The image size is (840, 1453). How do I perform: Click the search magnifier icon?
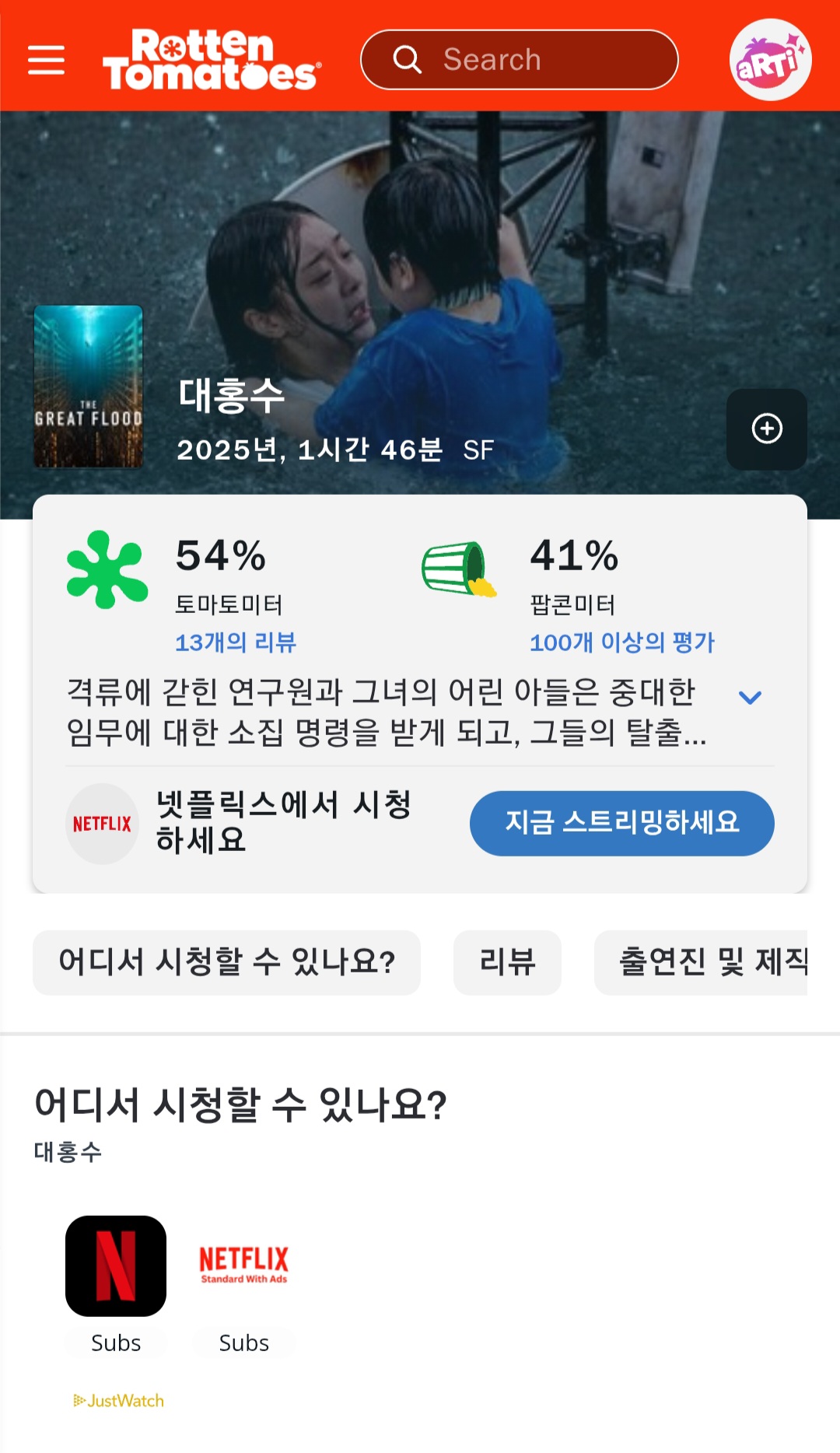[x=408, y=59]
